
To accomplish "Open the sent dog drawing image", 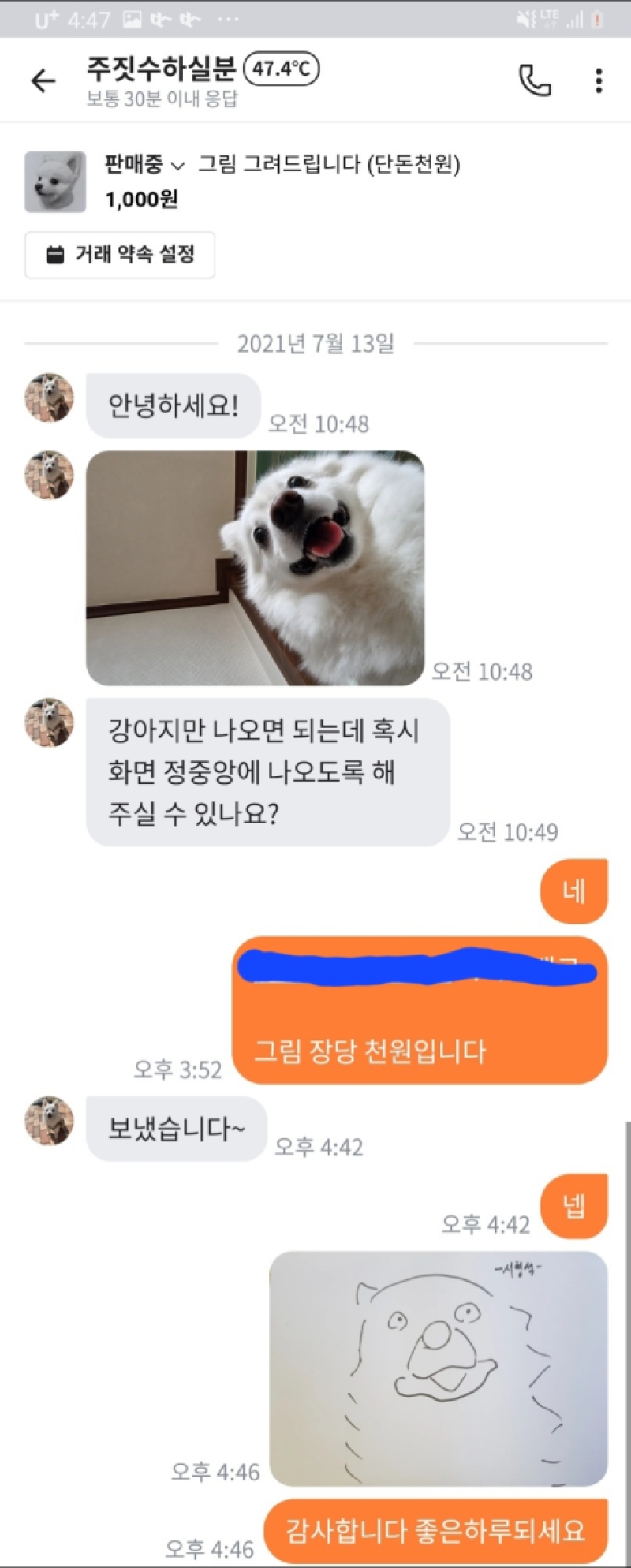I will 439,1368.
